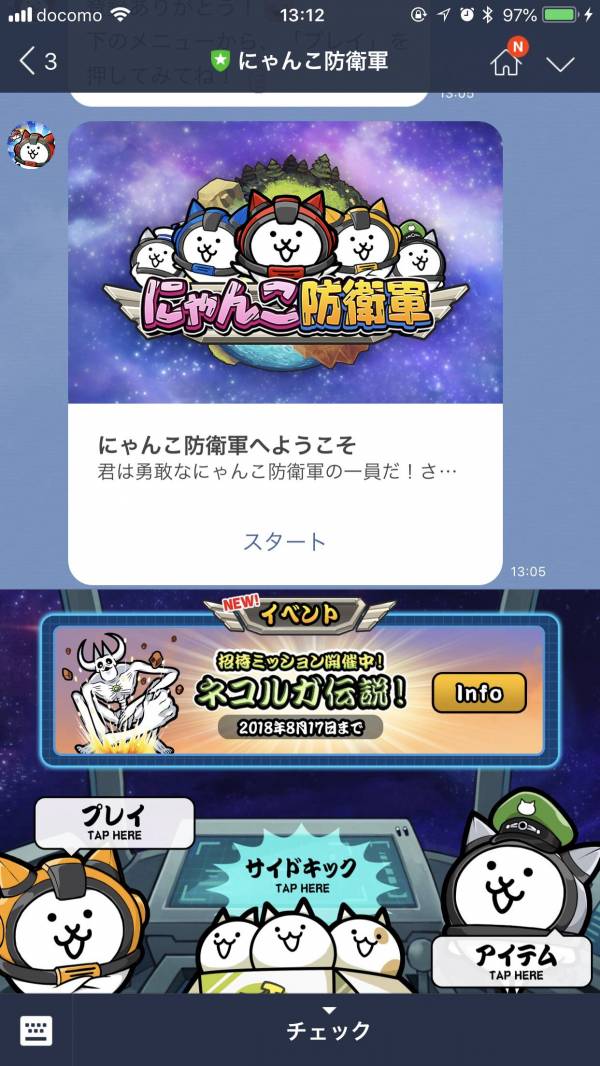Tap プレイ to start playing

point(113,821)
